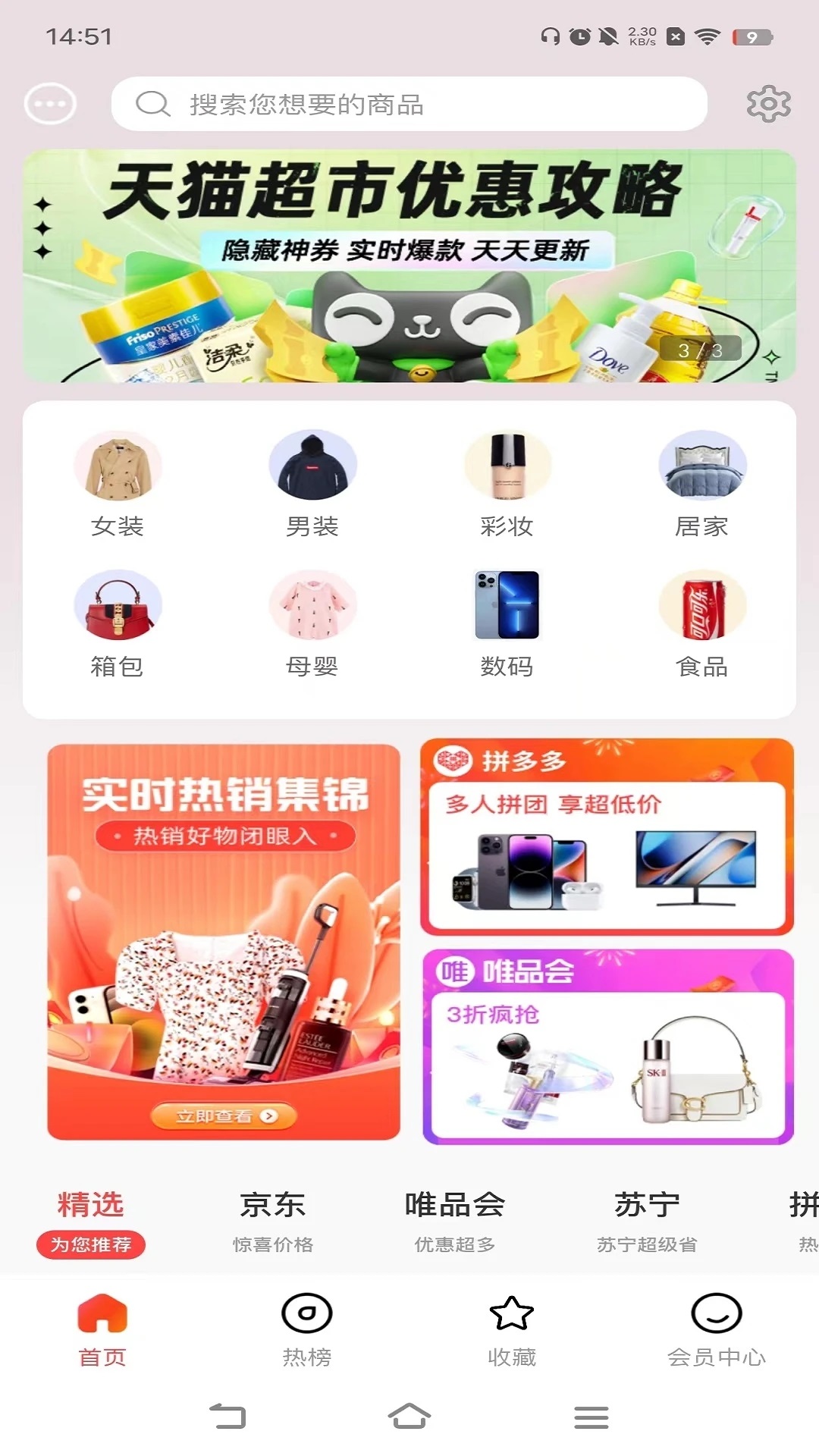Viewport: 819px width, 1456px height.
Task: Open the 天猫超市优惠攻略 banner
Action: pos(409,265)
